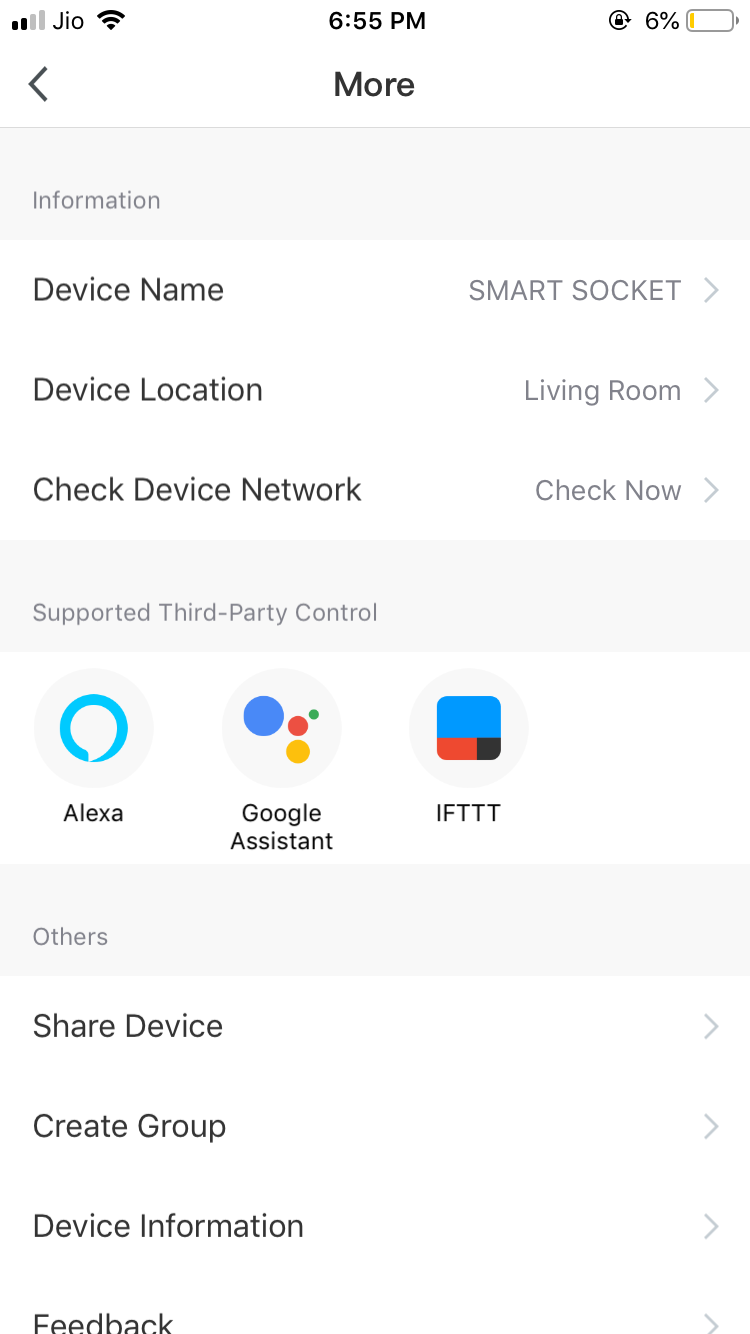Tap the orientation lock icon in status bar

[620, 19]
